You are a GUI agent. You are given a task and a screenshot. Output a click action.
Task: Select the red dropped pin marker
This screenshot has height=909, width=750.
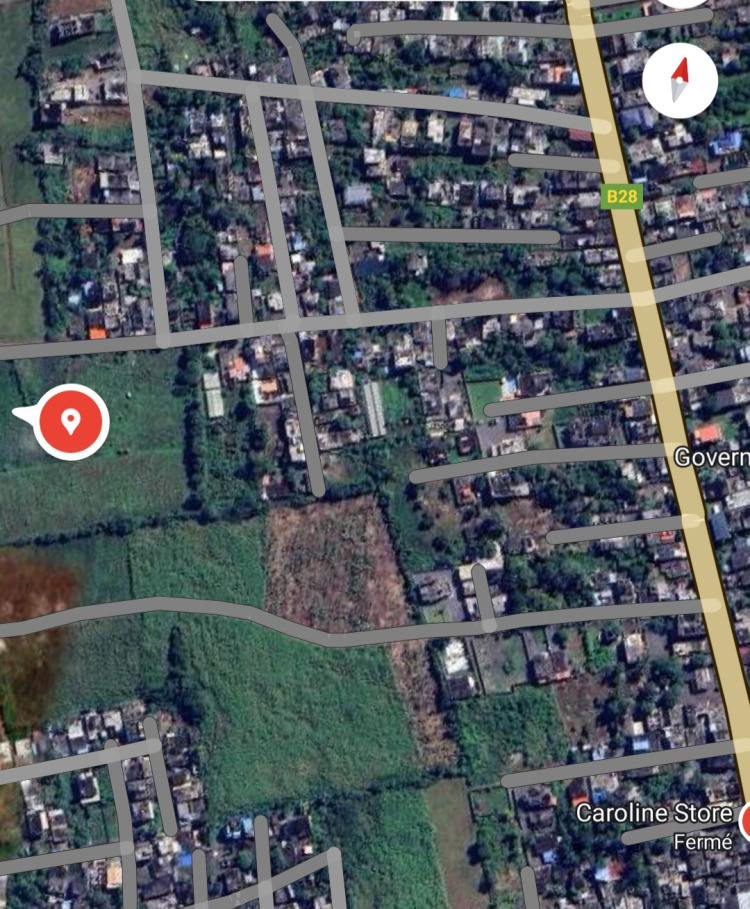click(x=71, y=421)
